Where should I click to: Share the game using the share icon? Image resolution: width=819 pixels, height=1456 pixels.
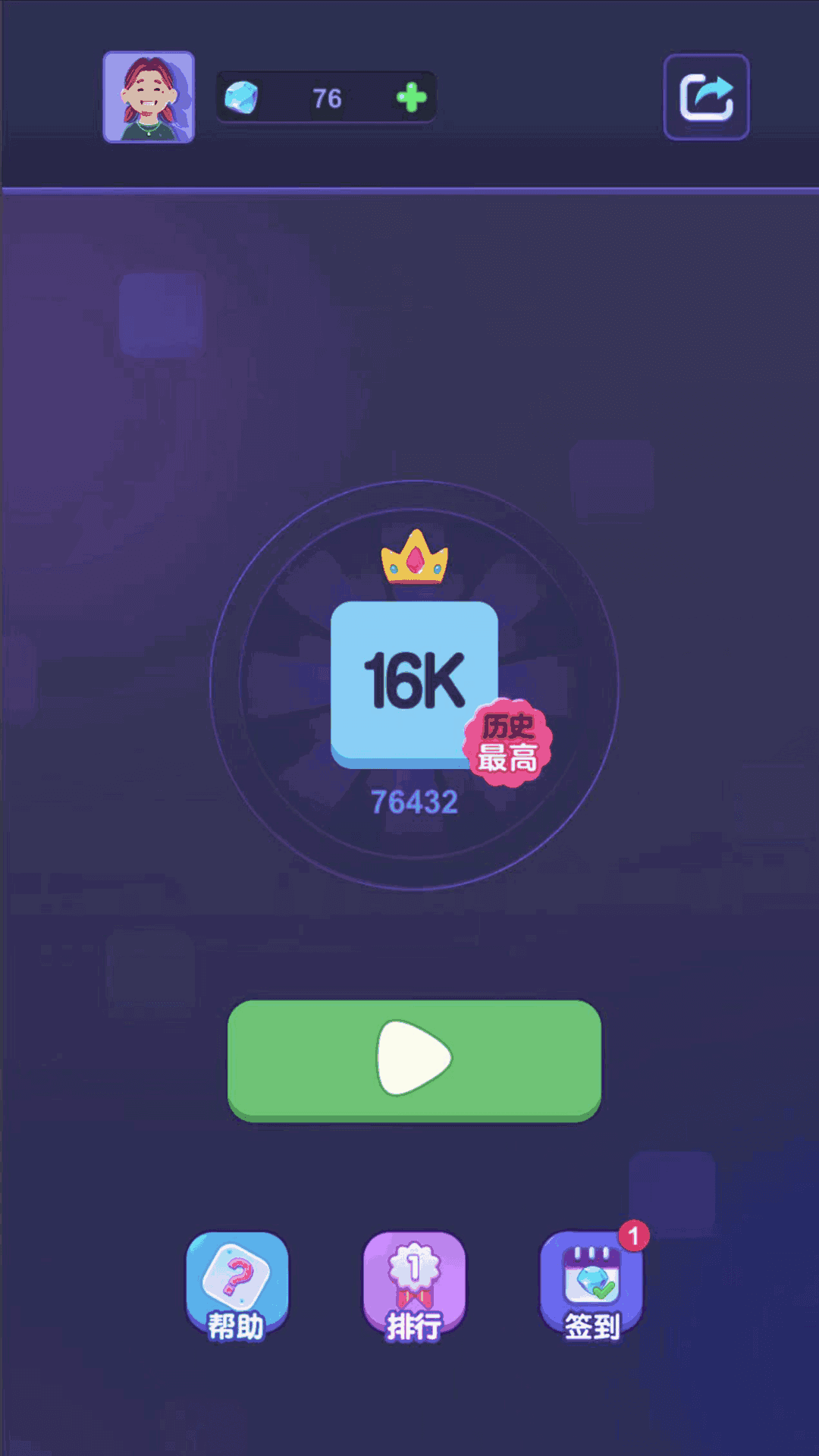(706, 97)
